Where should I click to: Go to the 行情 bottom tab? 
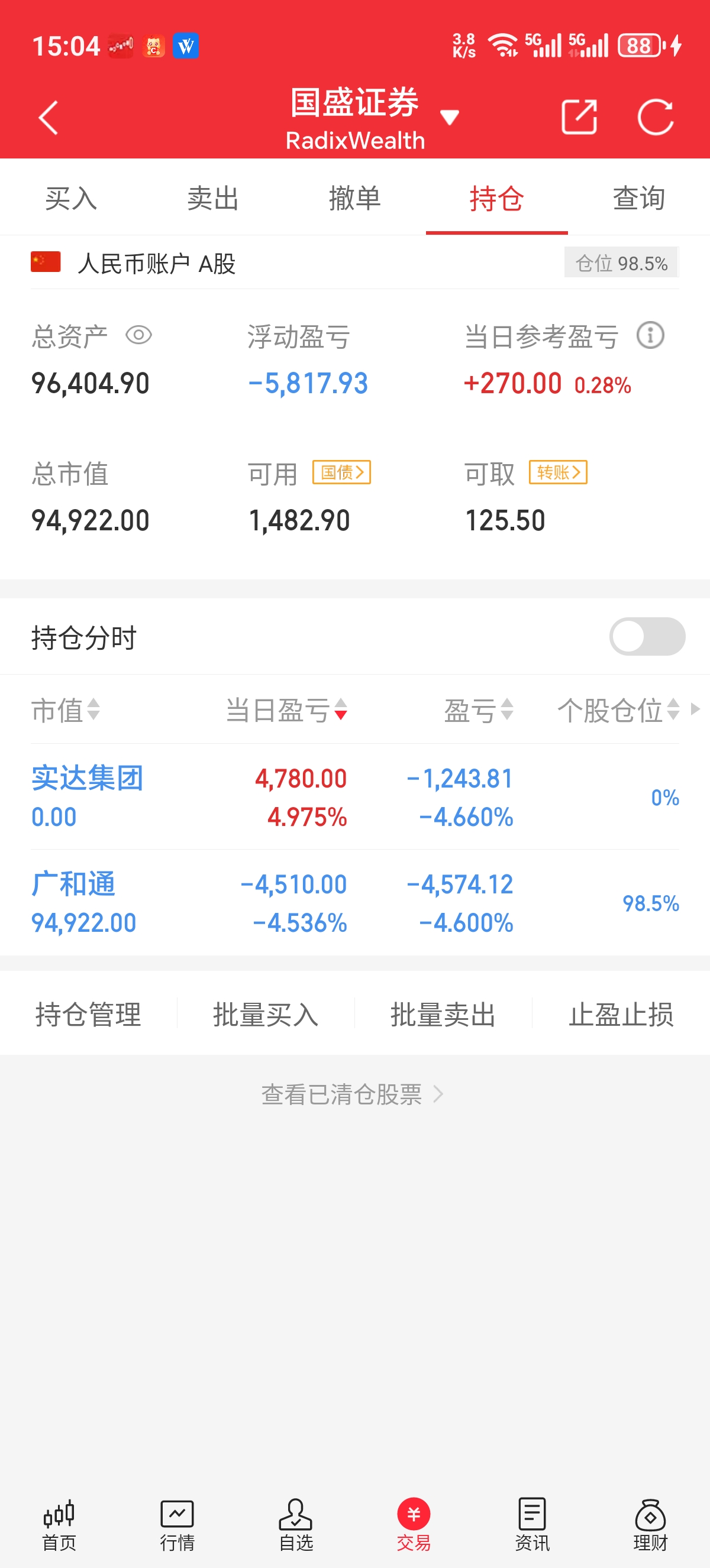click(x=177, y=1525)
